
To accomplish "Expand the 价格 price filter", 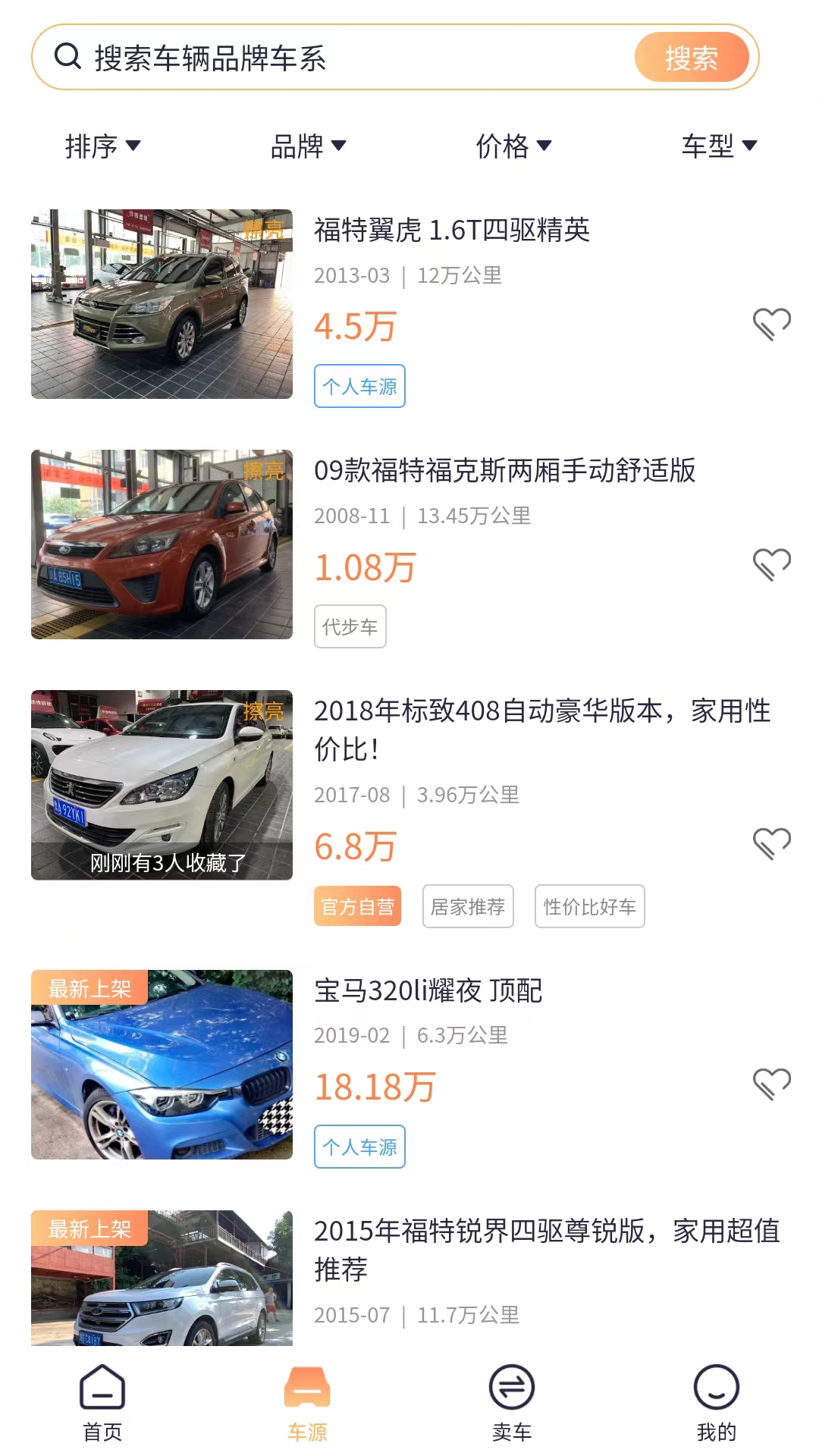I will click(x=513, y=146).
